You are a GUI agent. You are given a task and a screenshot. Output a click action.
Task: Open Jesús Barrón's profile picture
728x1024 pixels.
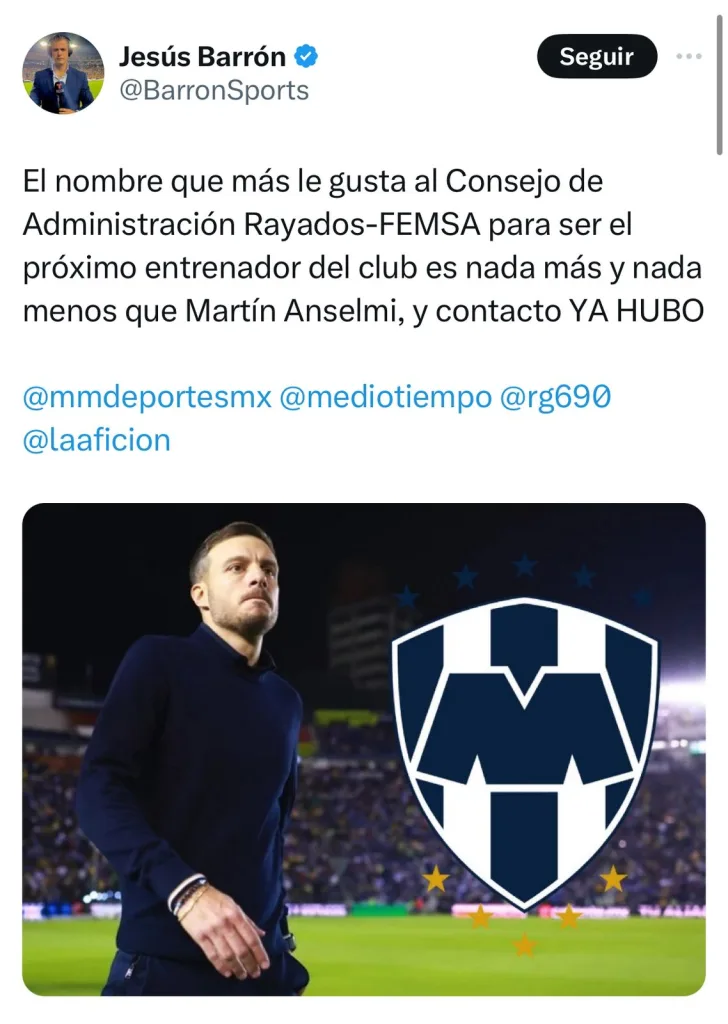tap(63, 72)
